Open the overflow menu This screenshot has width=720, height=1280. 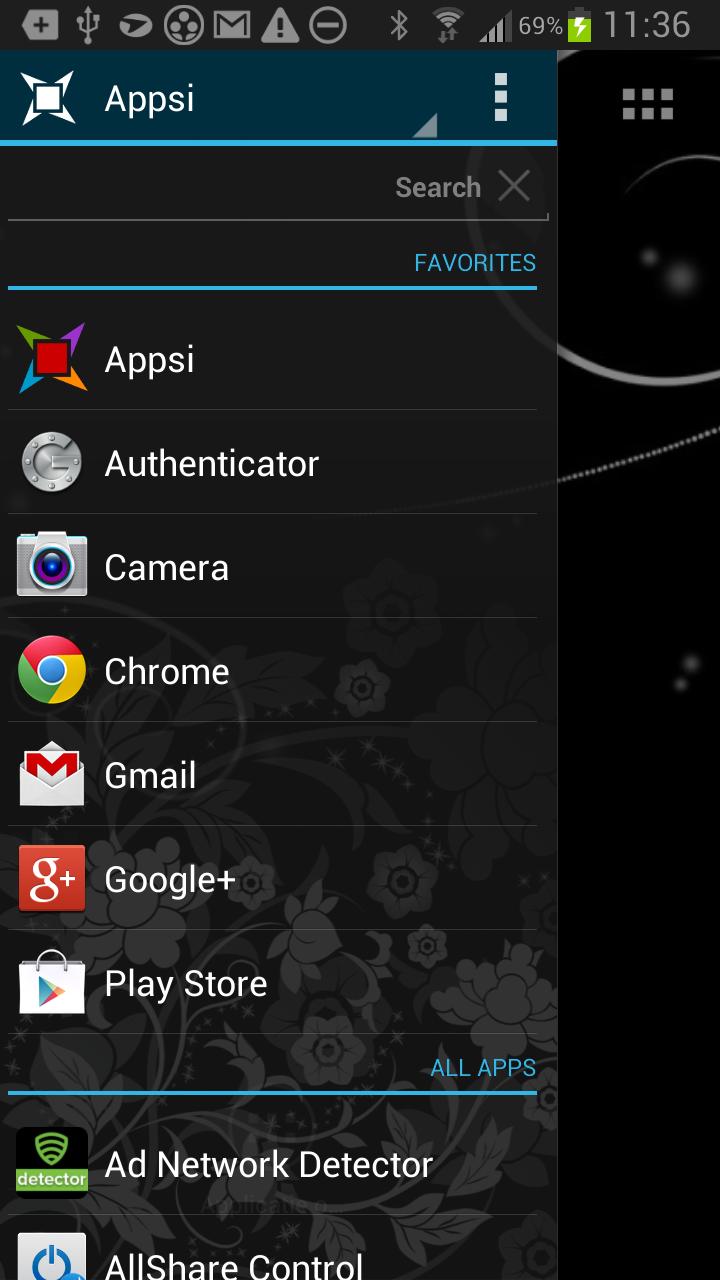(x=499, y=96)
